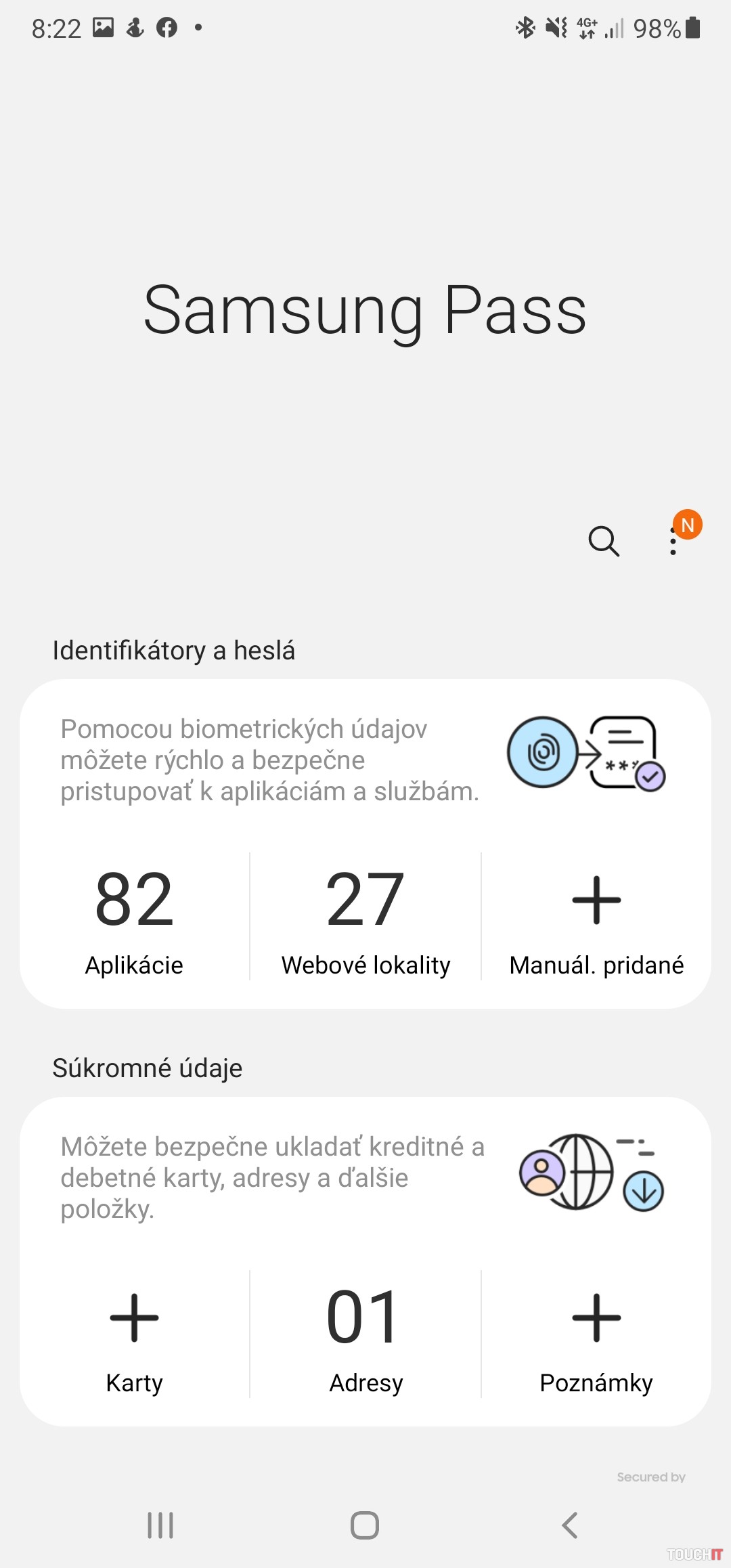Add a Manuál. pridané login entry

[x=596, y=917]
